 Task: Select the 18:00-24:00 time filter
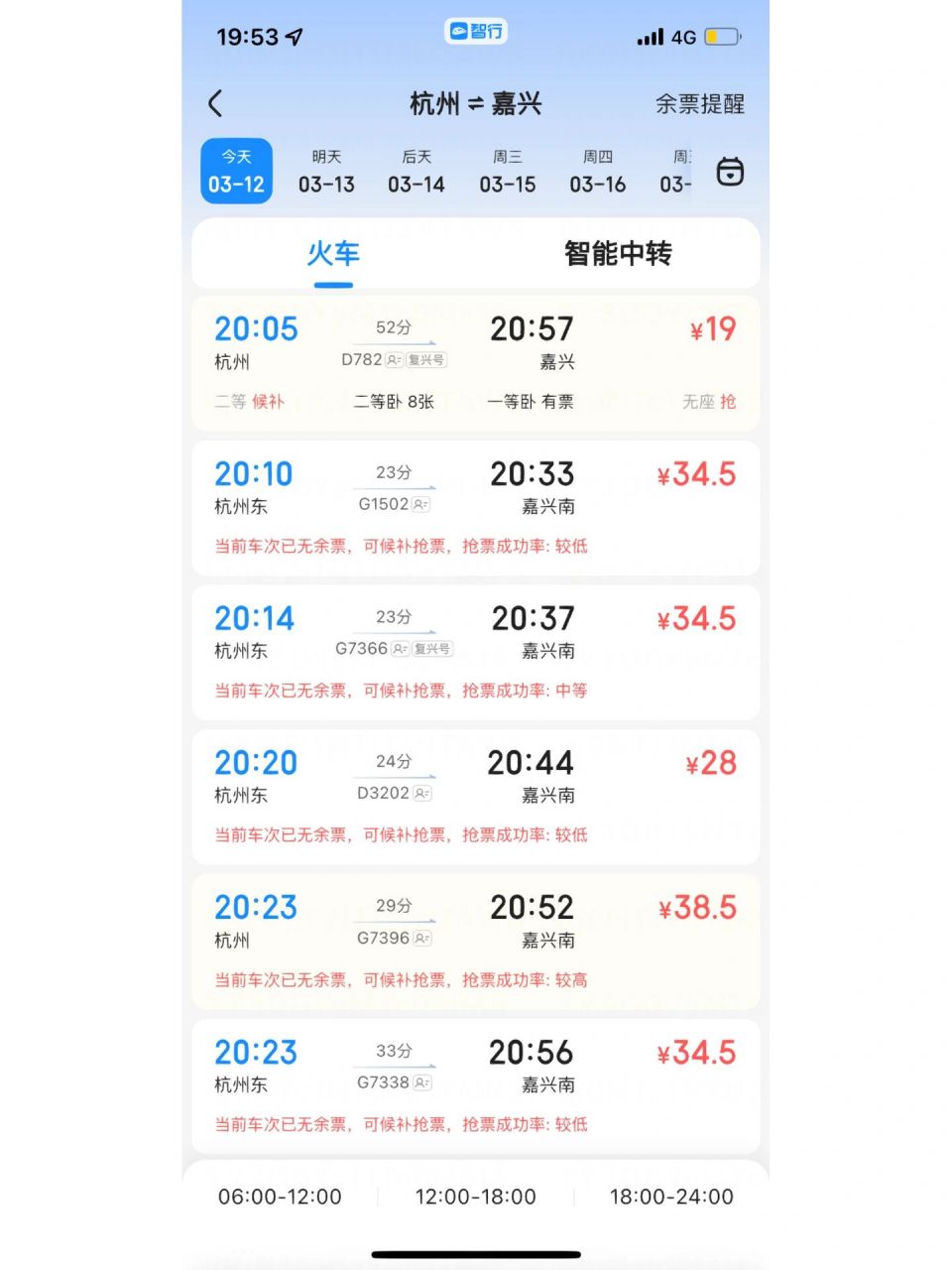(668, 1198)
